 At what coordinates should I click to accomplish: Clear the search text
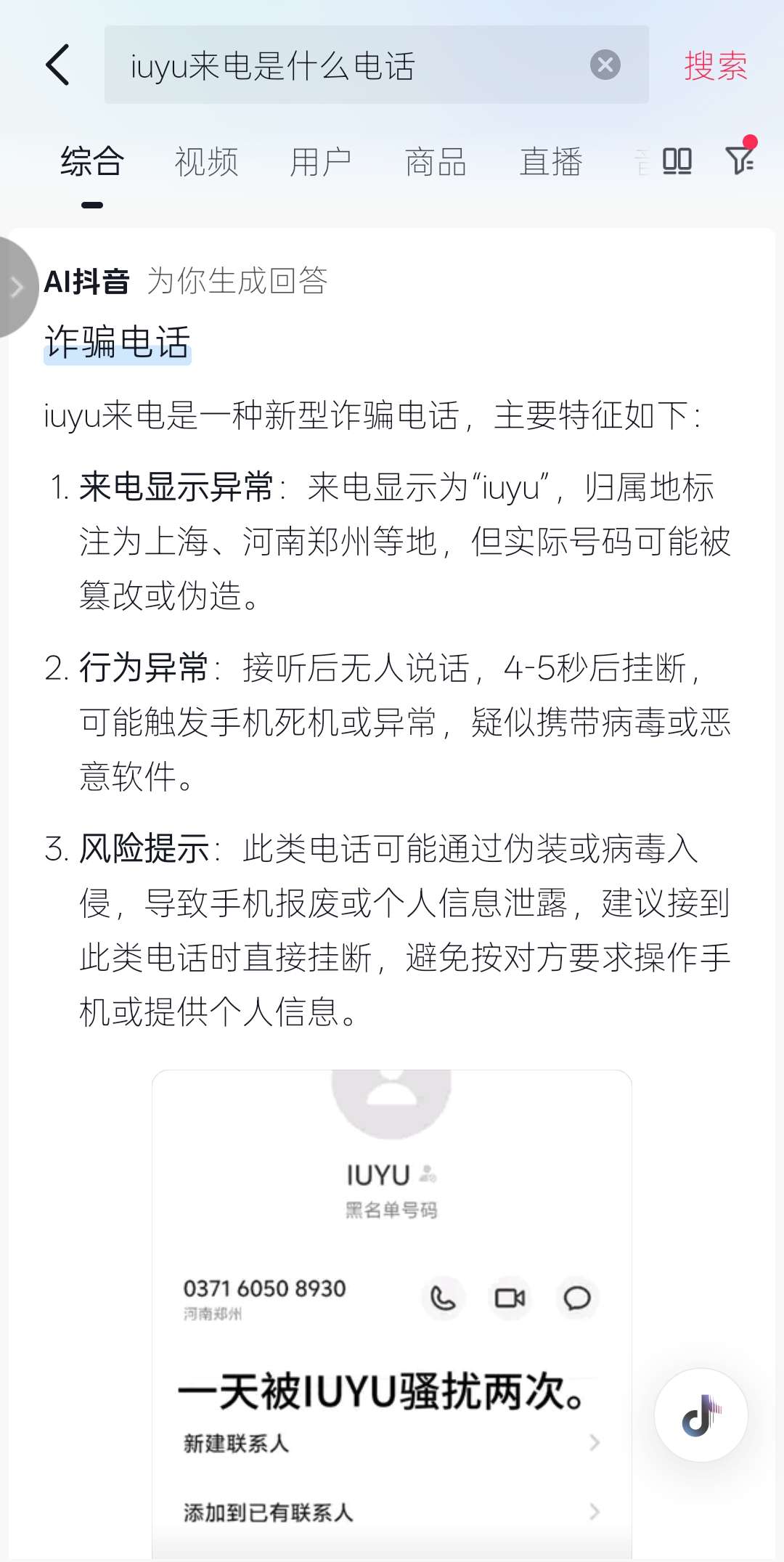pyautogui.click(x=605, y=65)
